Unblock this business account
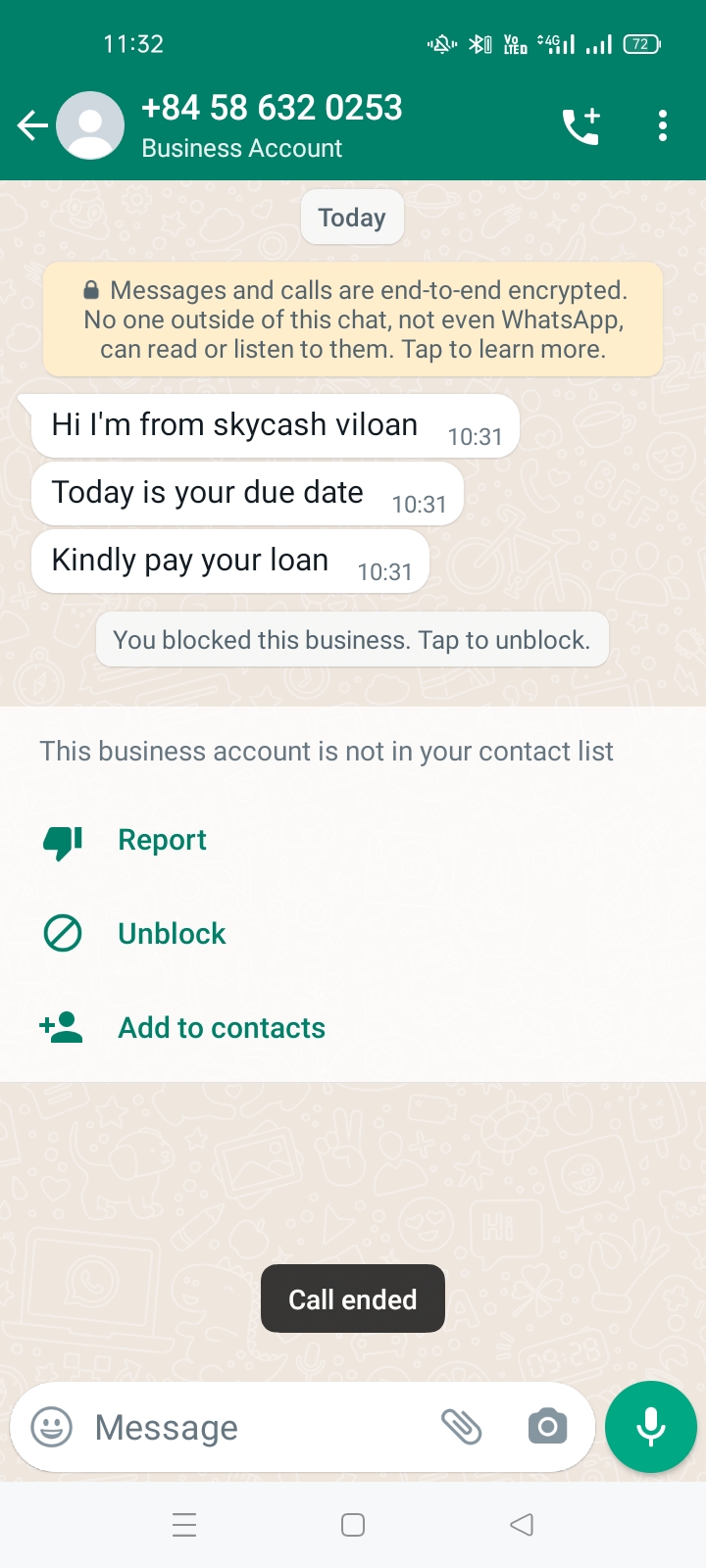706x1568 pixels. pyautogui.click(x=172, y=934)
